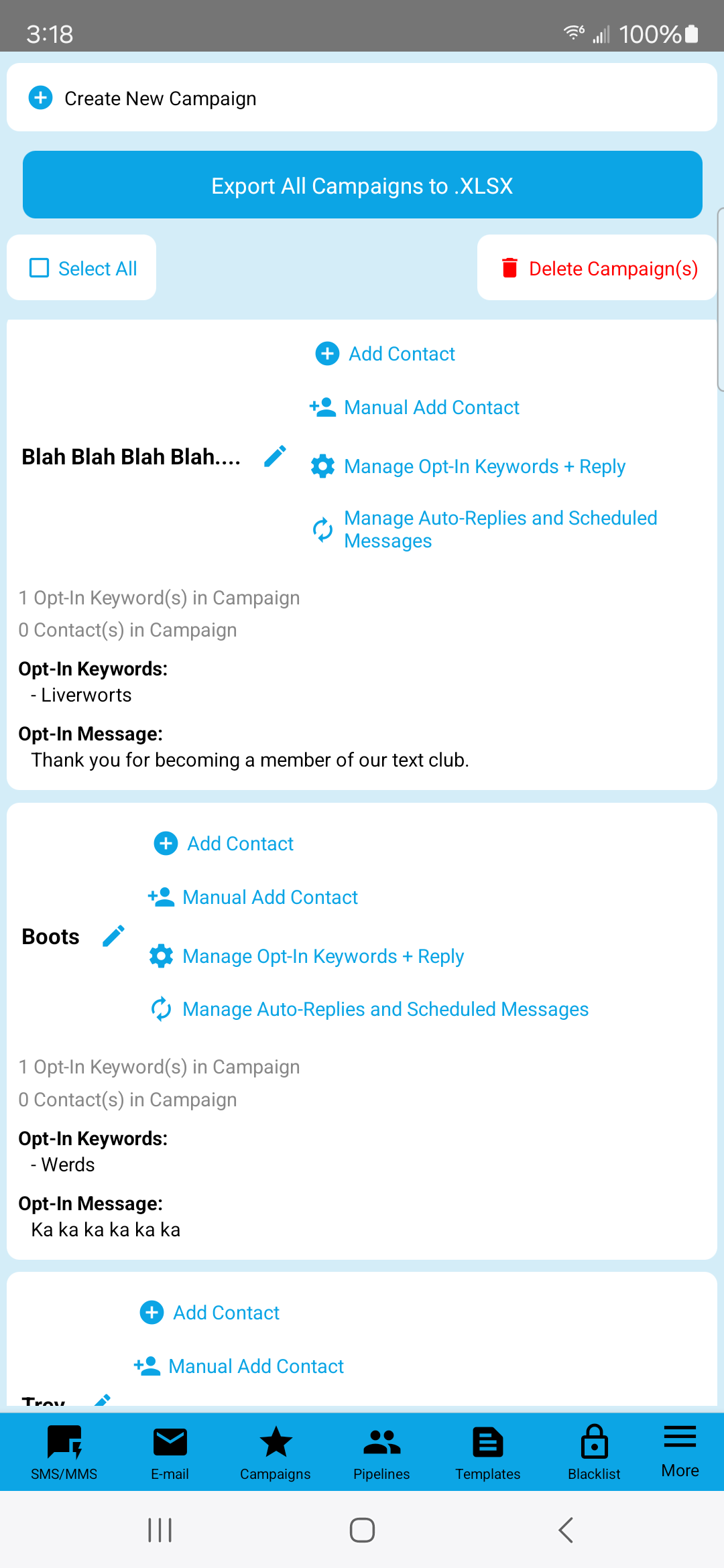Add Contact to Blah Blah campaign

(385, 353)
